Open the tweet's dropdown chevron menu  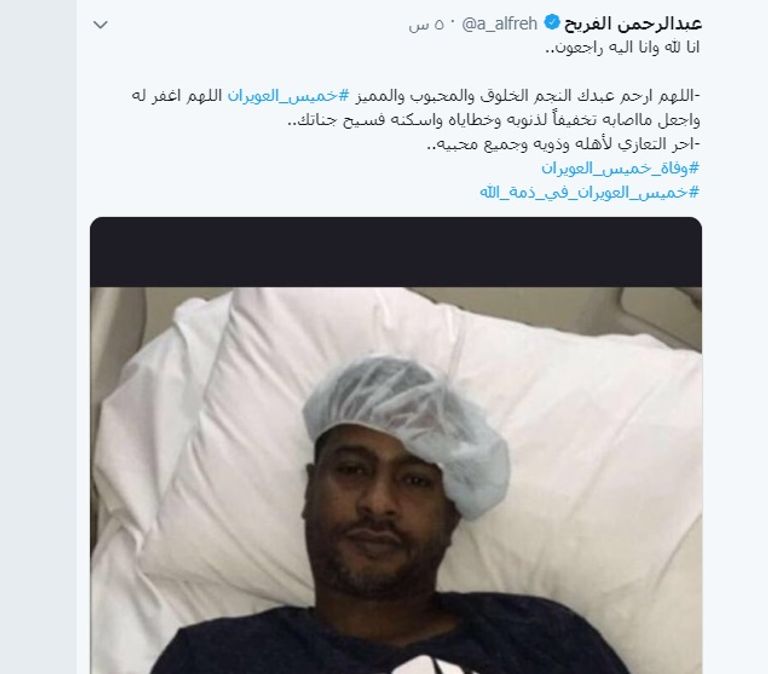[x=100, y=24]
